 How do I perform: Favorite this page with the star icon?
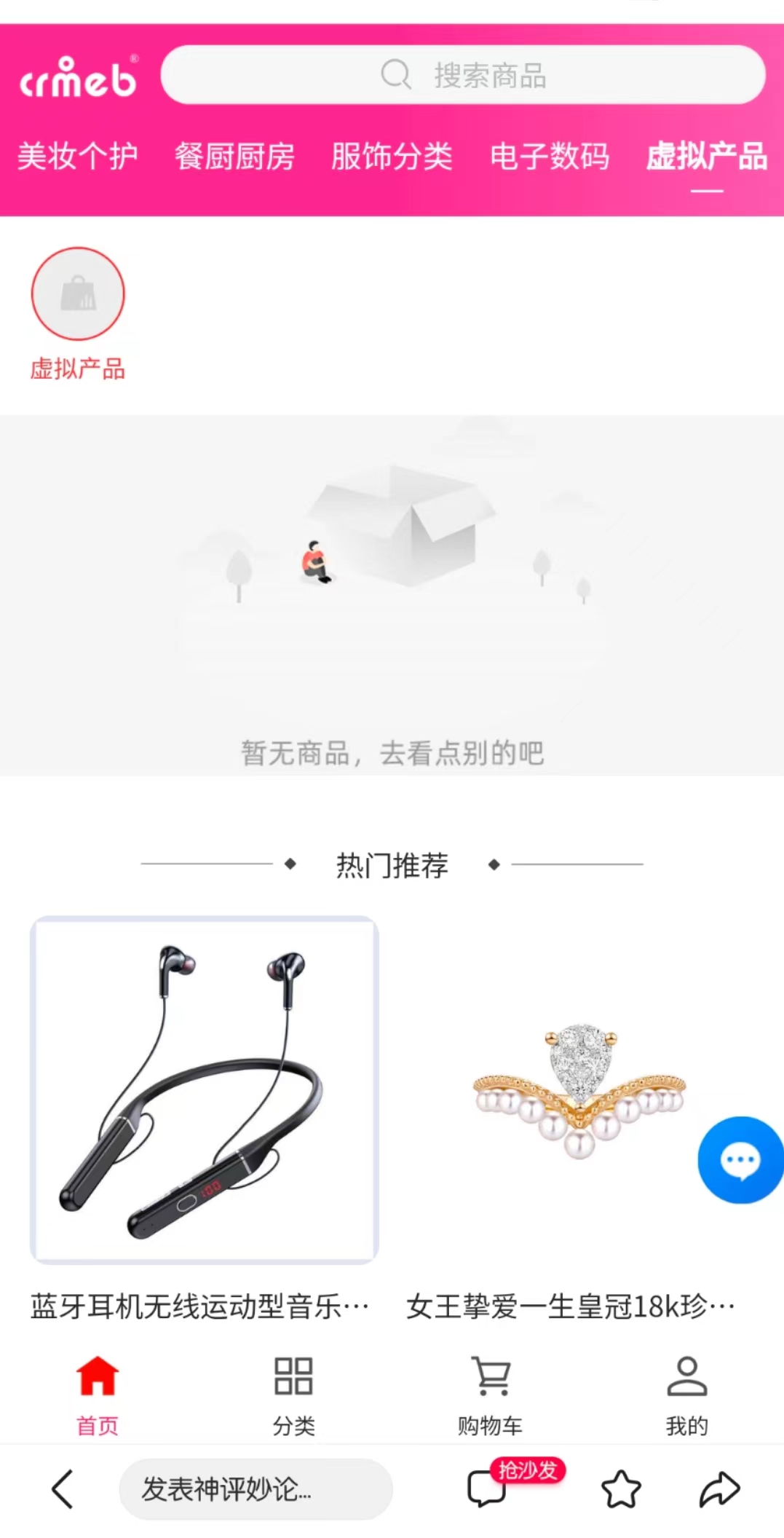click(621, 1489)
